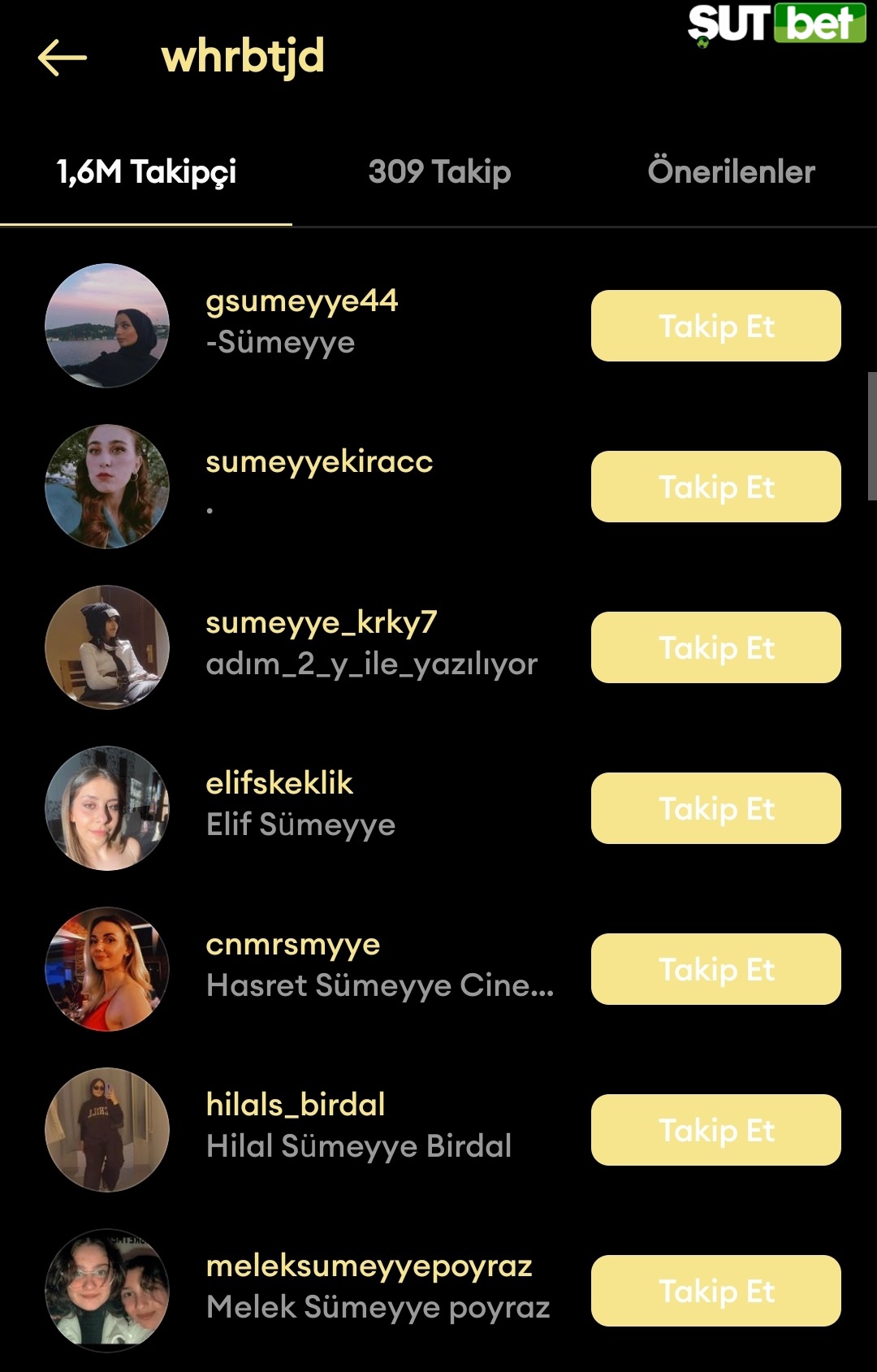Follow sumeyye_krky7 with Takip Et
The width and height of the screenshot is (877, 1372).
tap(715, 647)
